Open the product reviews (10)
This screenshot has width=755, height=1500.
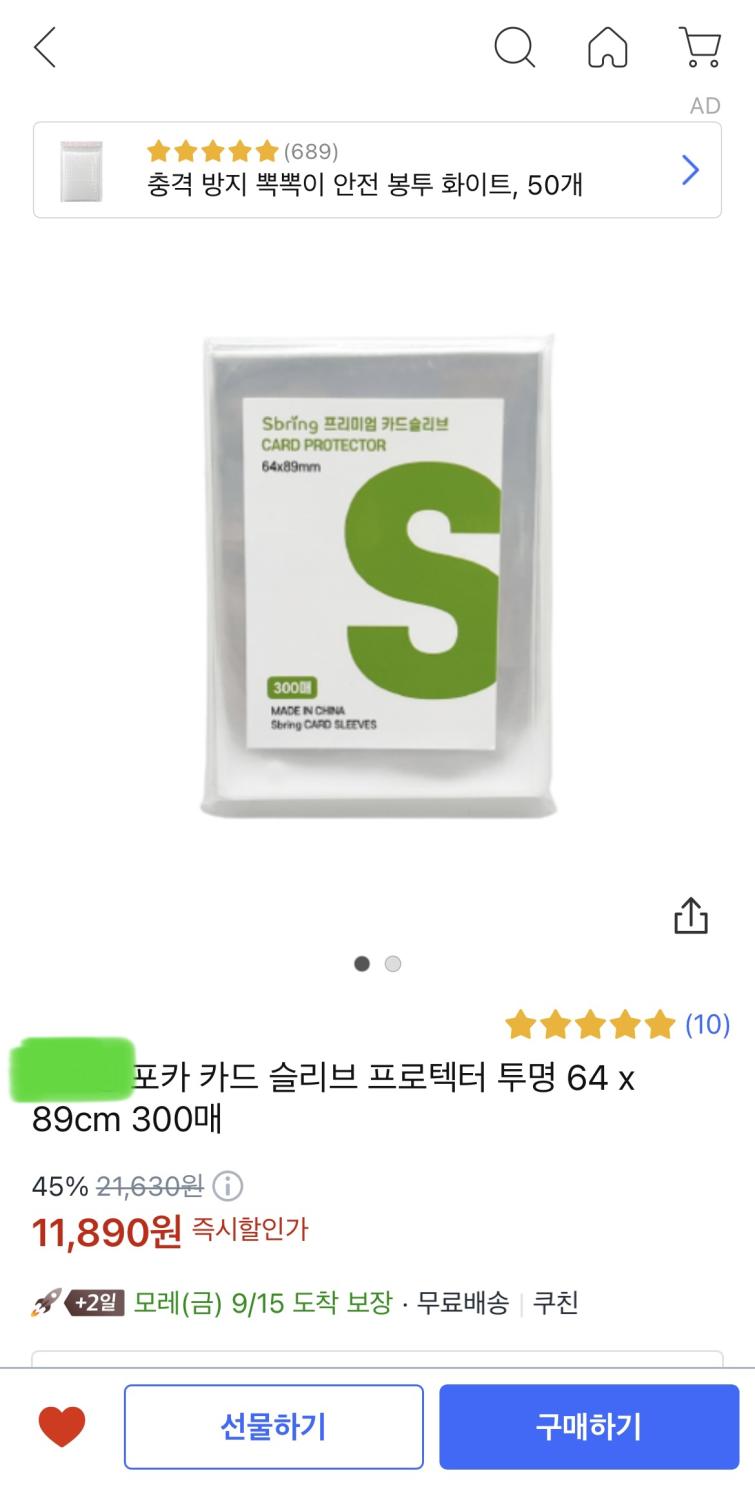tap(617, 1024)
